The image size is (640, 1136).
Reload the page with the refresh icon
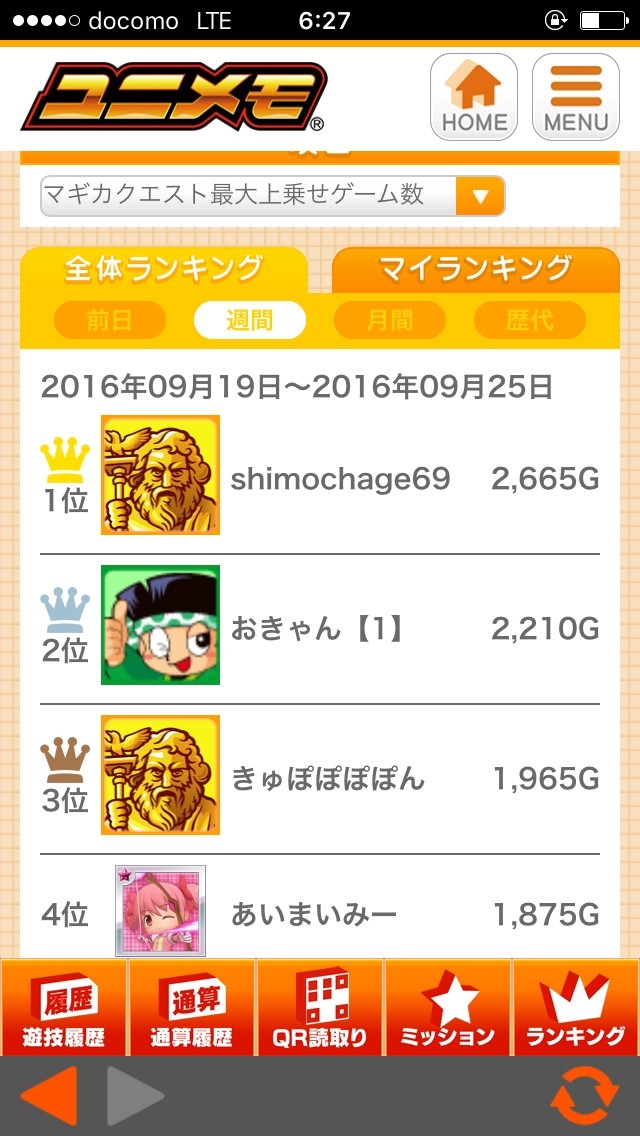pos(584,1097)
